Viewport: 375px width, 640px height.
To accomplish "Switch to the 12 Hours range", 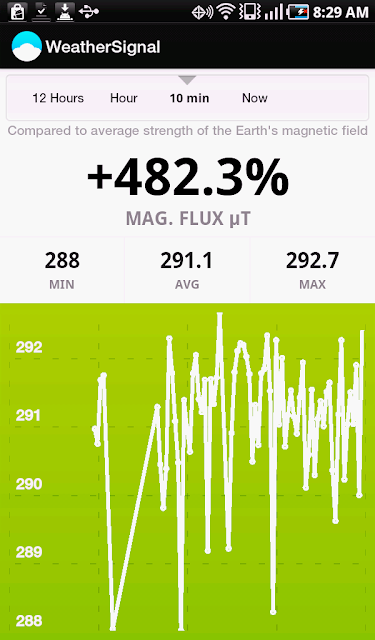I will (x=58, y=98).
